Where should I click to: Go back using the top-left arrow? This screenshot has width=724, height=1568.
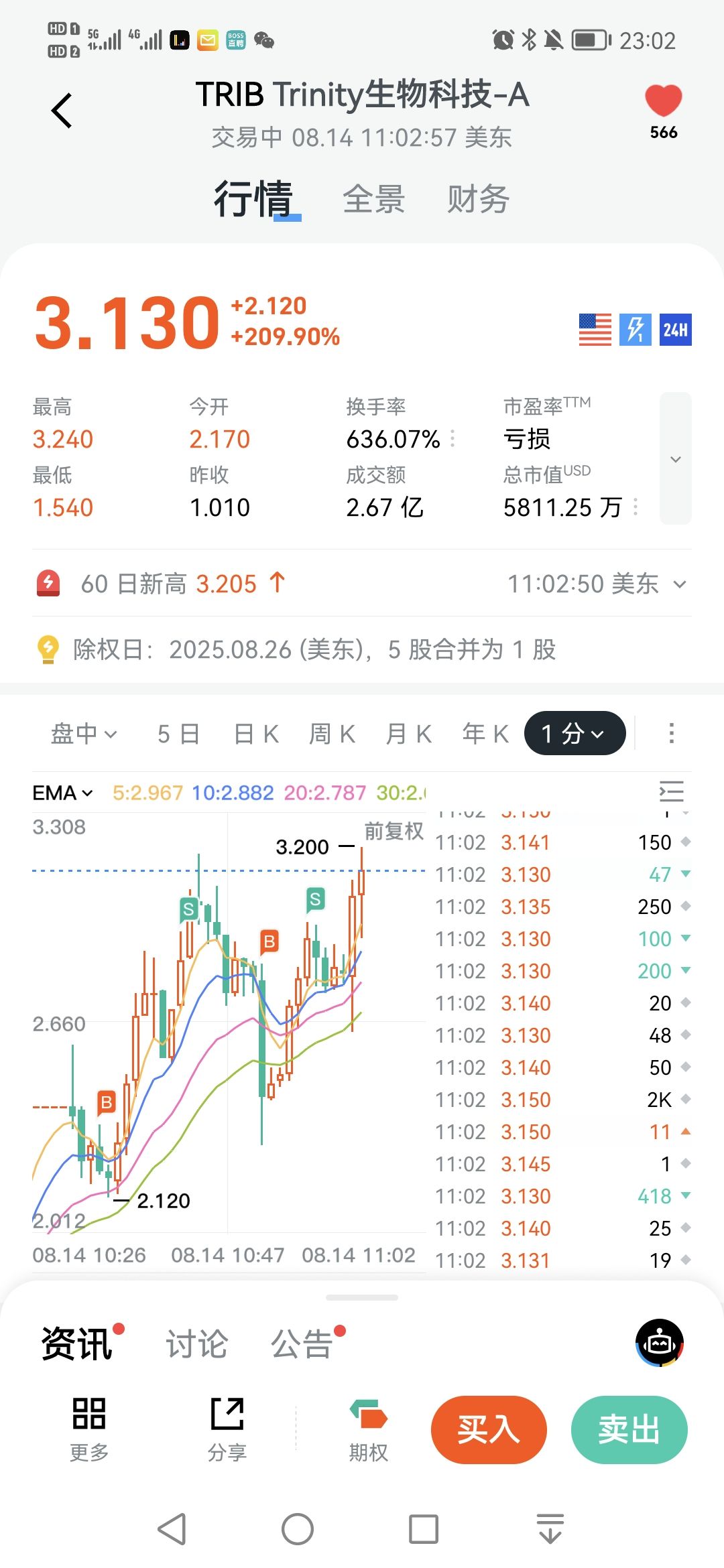click(x=62, y=111)
